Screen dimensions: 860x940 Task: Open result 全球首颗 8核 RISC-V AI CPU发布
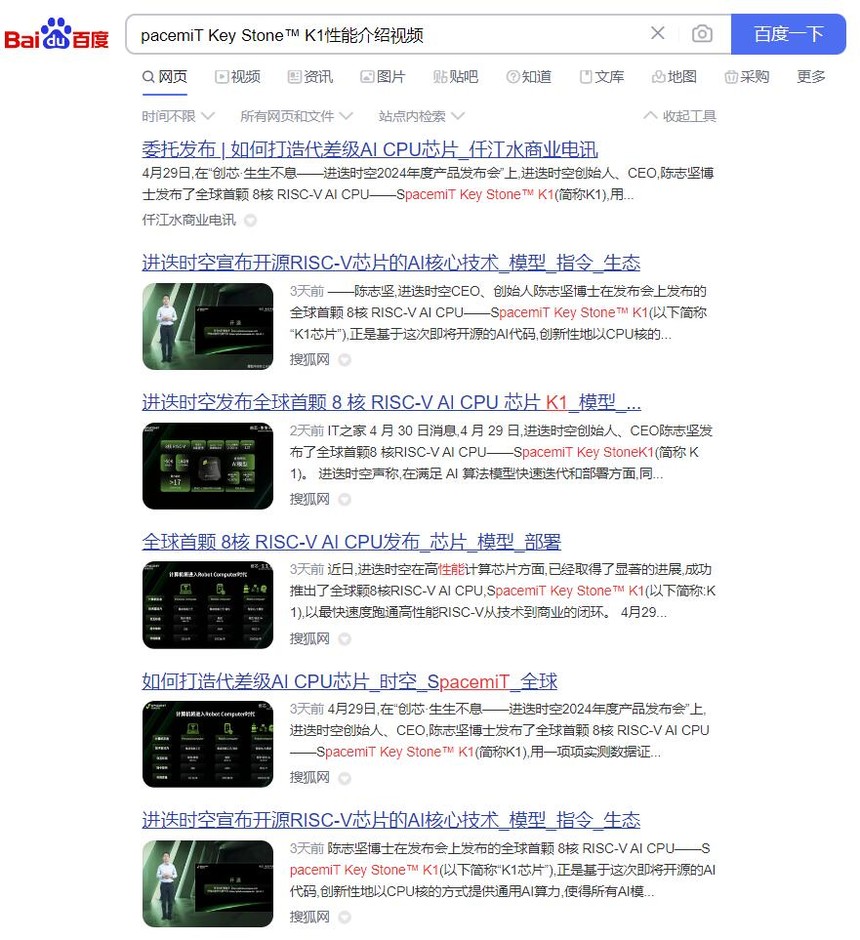351,542
